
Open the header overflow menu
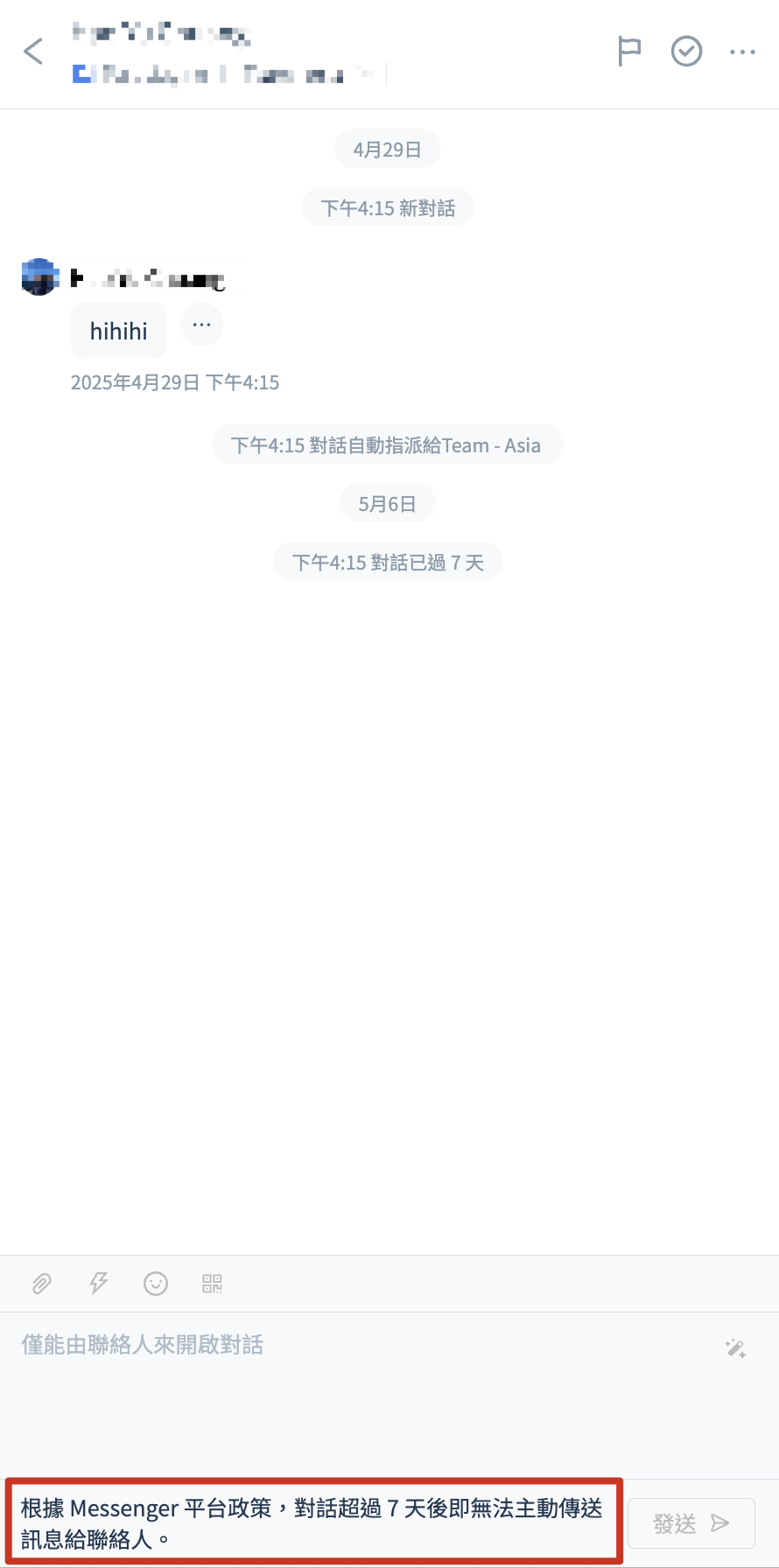coord(742,52)
